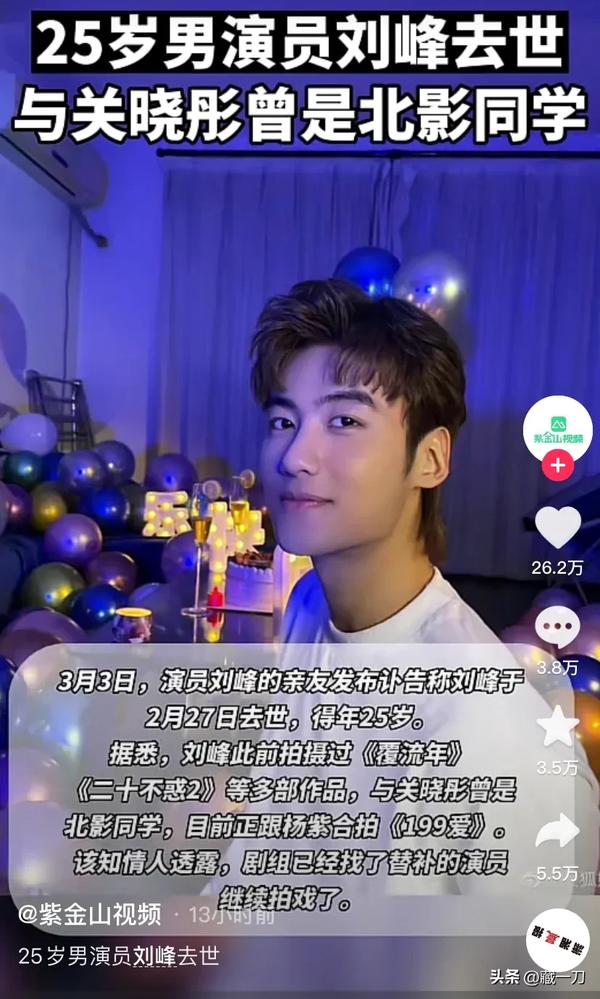
Task: Share this video via the arrow icon
Action: coord(557,830)
